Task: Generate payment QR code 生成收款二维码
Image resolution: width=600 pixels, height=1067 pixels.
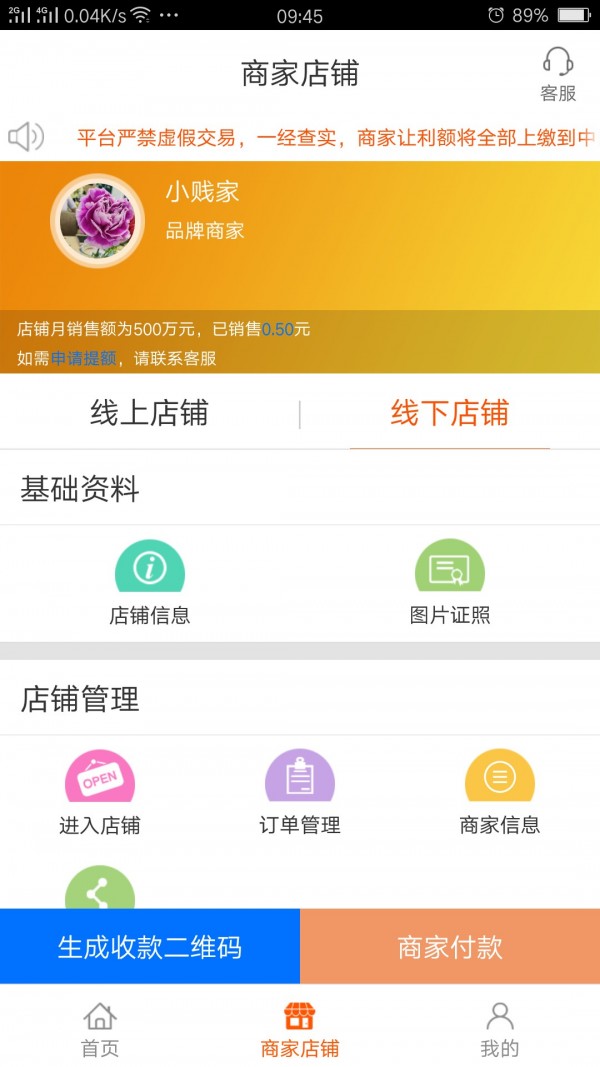Action: (150, 947)
